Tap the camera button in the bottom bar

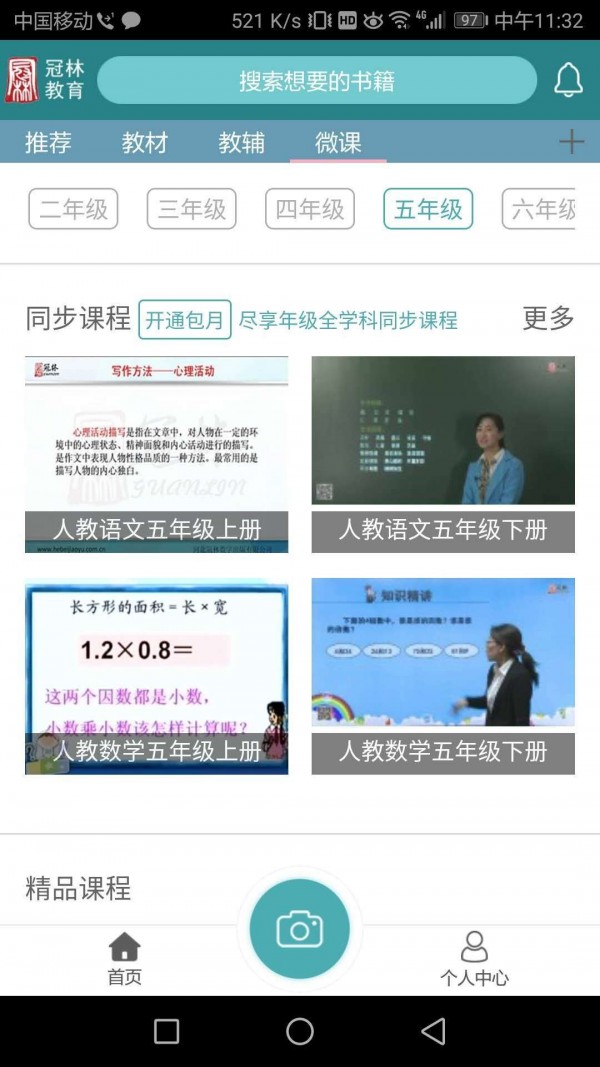tap(300, 929)
